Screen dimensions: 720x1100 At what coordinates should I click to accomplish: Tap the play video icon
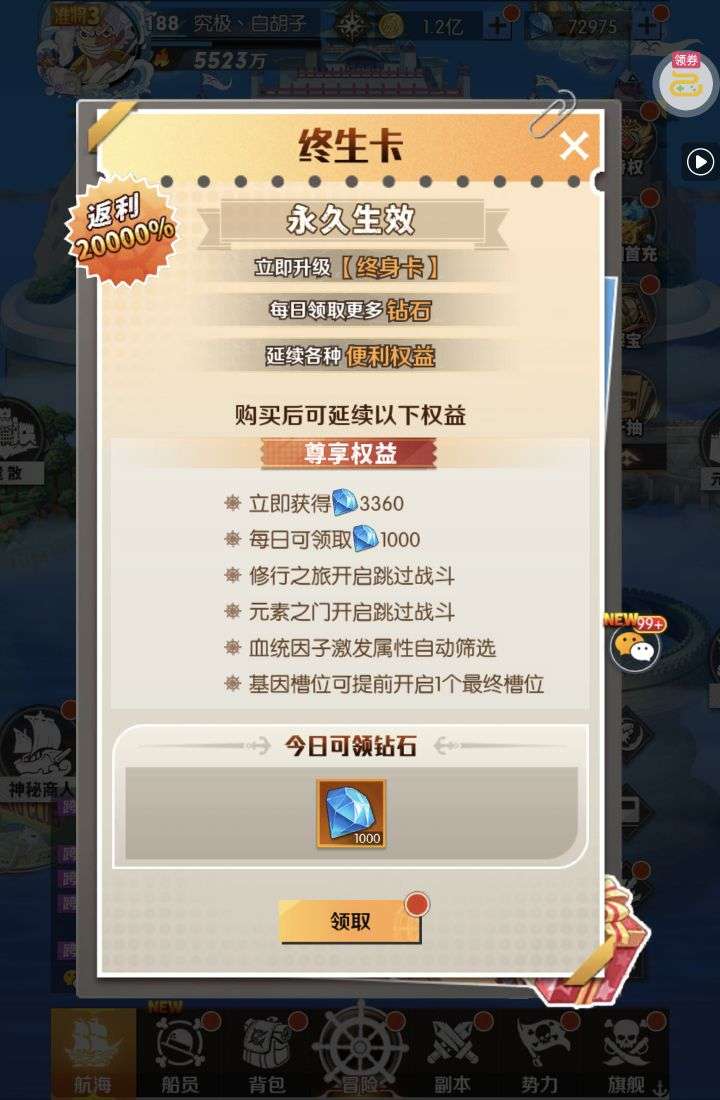pos(700,161)
